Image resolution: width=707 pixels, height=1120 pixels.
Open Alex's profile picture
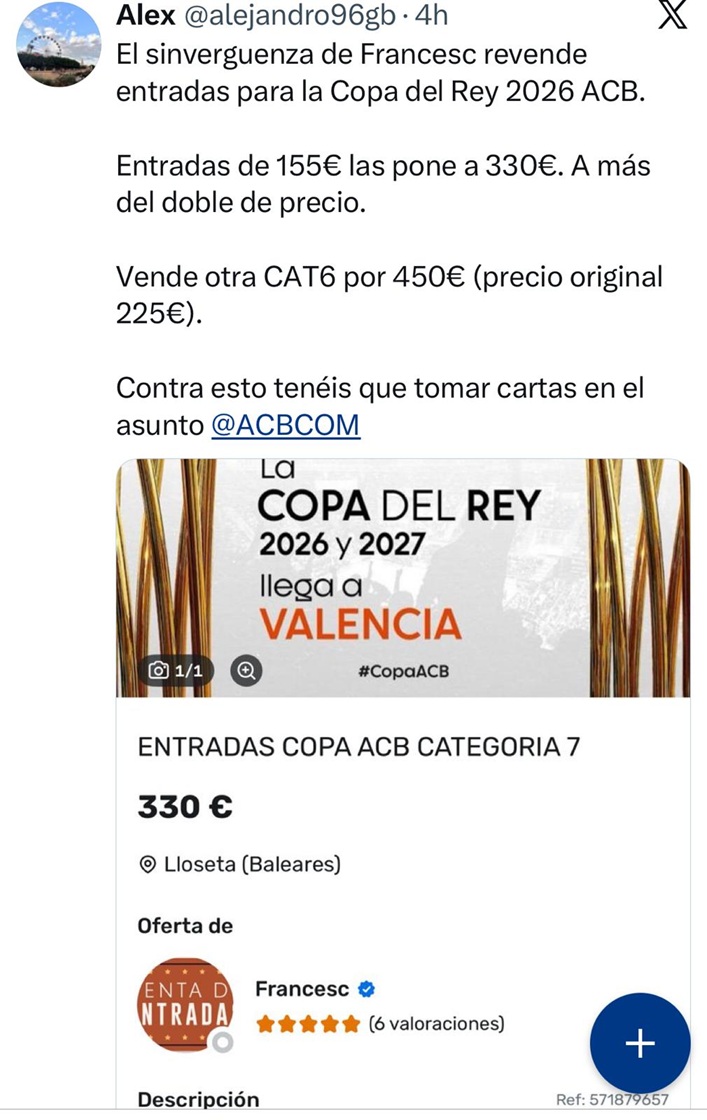point(59,44)
